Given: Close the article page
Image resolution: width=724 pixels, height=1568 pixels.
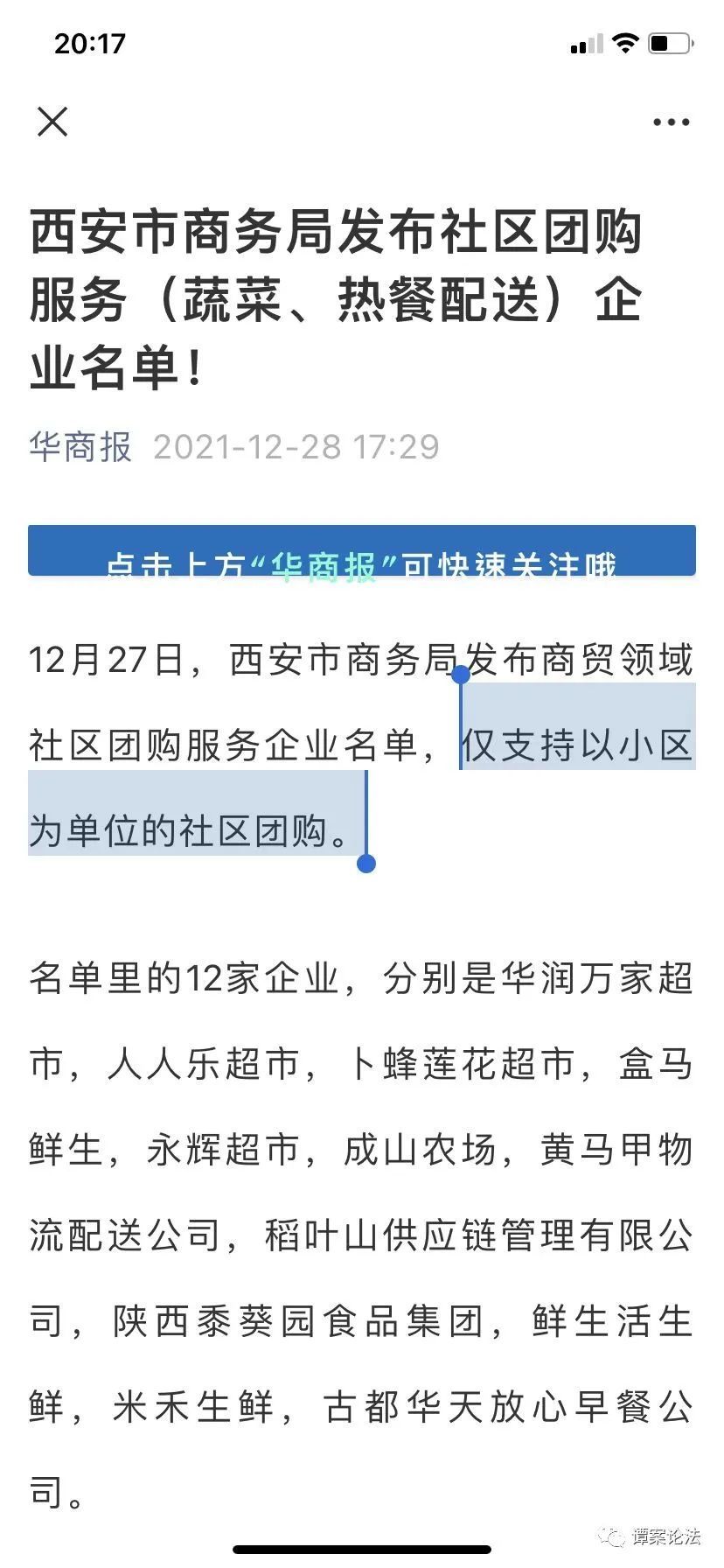Looking at the screenshot, I should coord(52,122).
